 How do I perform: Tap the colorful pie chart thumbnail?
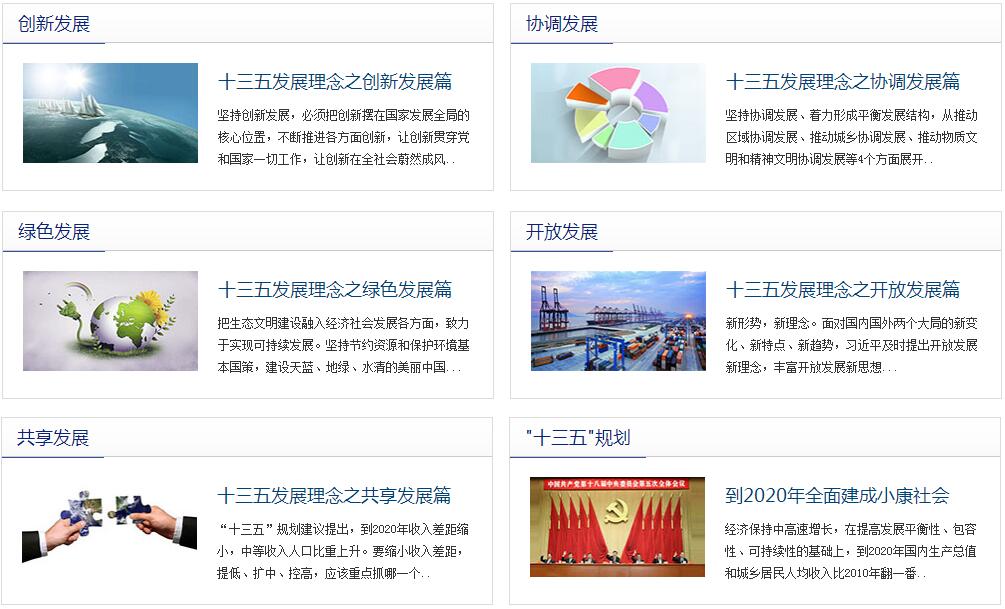618,113
